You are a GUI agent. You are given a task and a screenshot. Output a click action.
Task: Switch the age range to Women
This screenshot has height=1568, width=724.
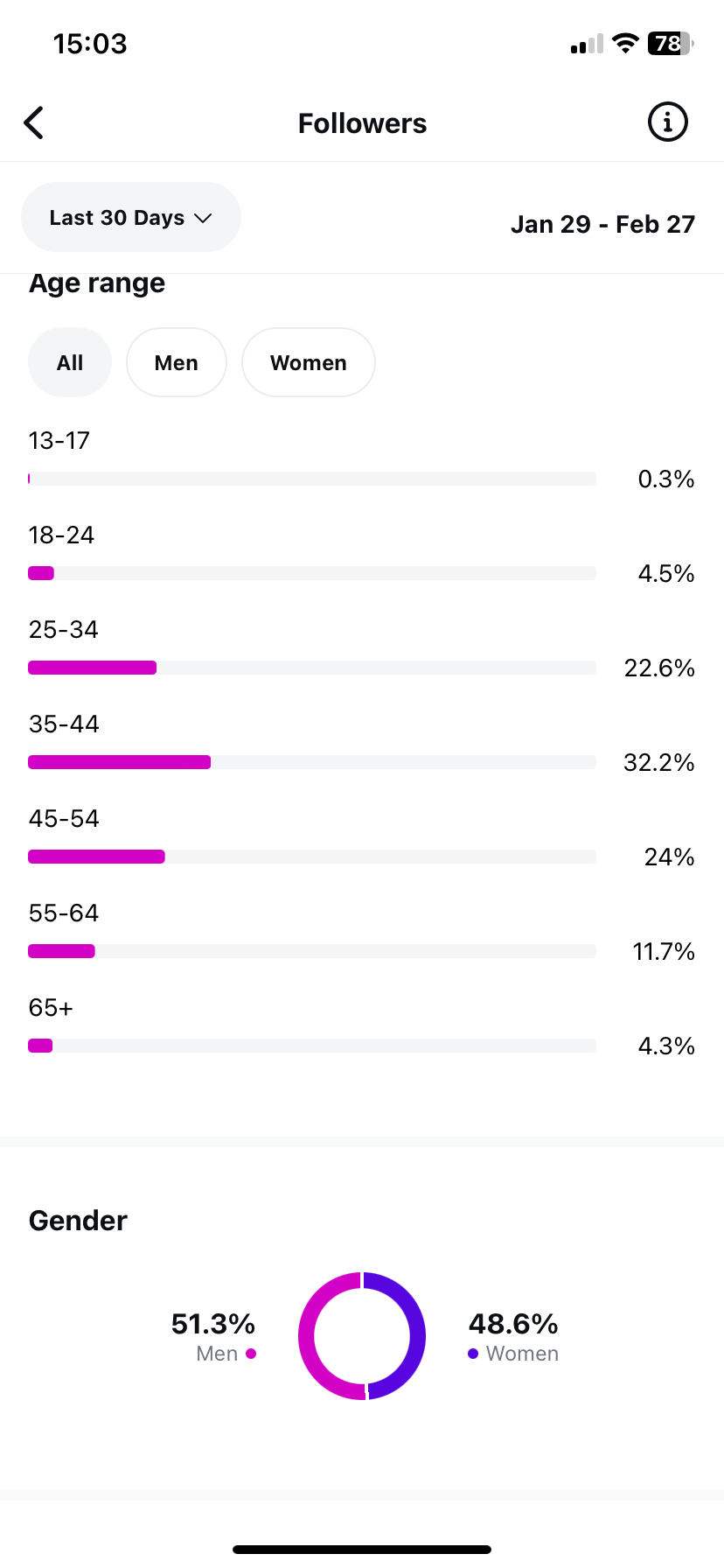pyautogui.click(x=309, y=362)
